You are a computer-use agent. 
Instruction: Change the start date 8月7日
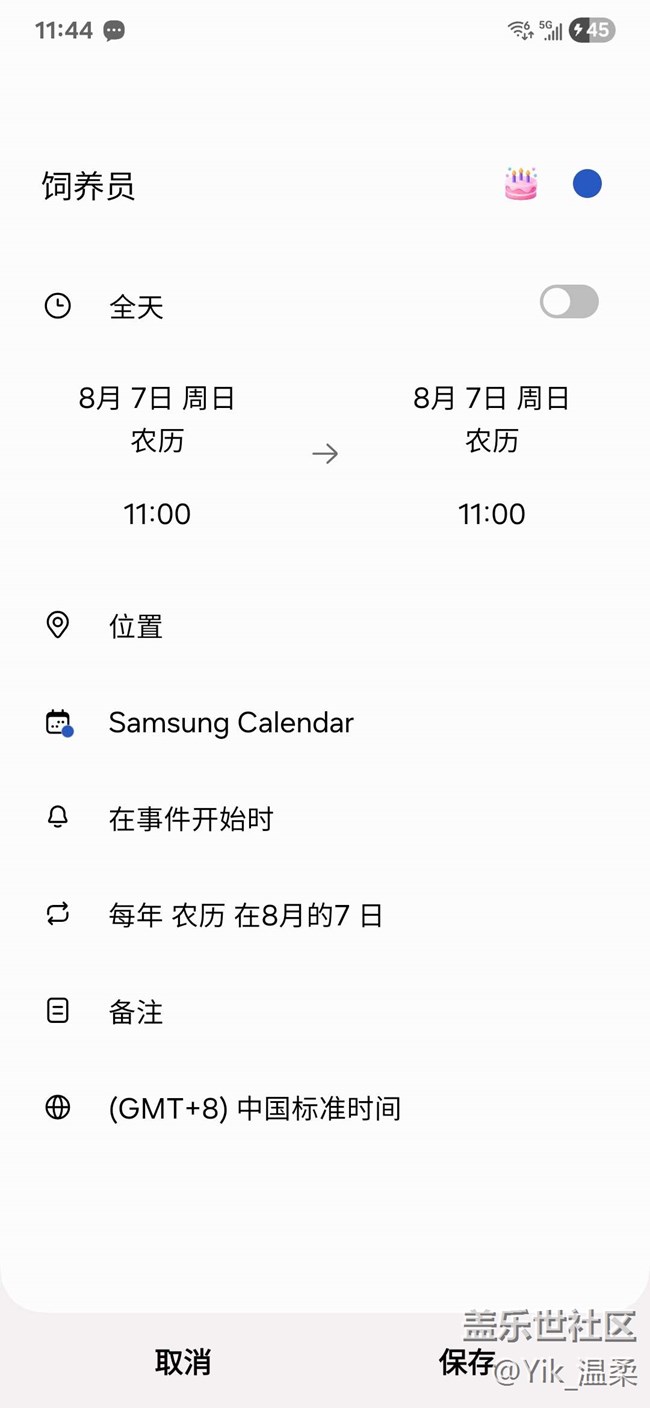(x=157, y=399)
